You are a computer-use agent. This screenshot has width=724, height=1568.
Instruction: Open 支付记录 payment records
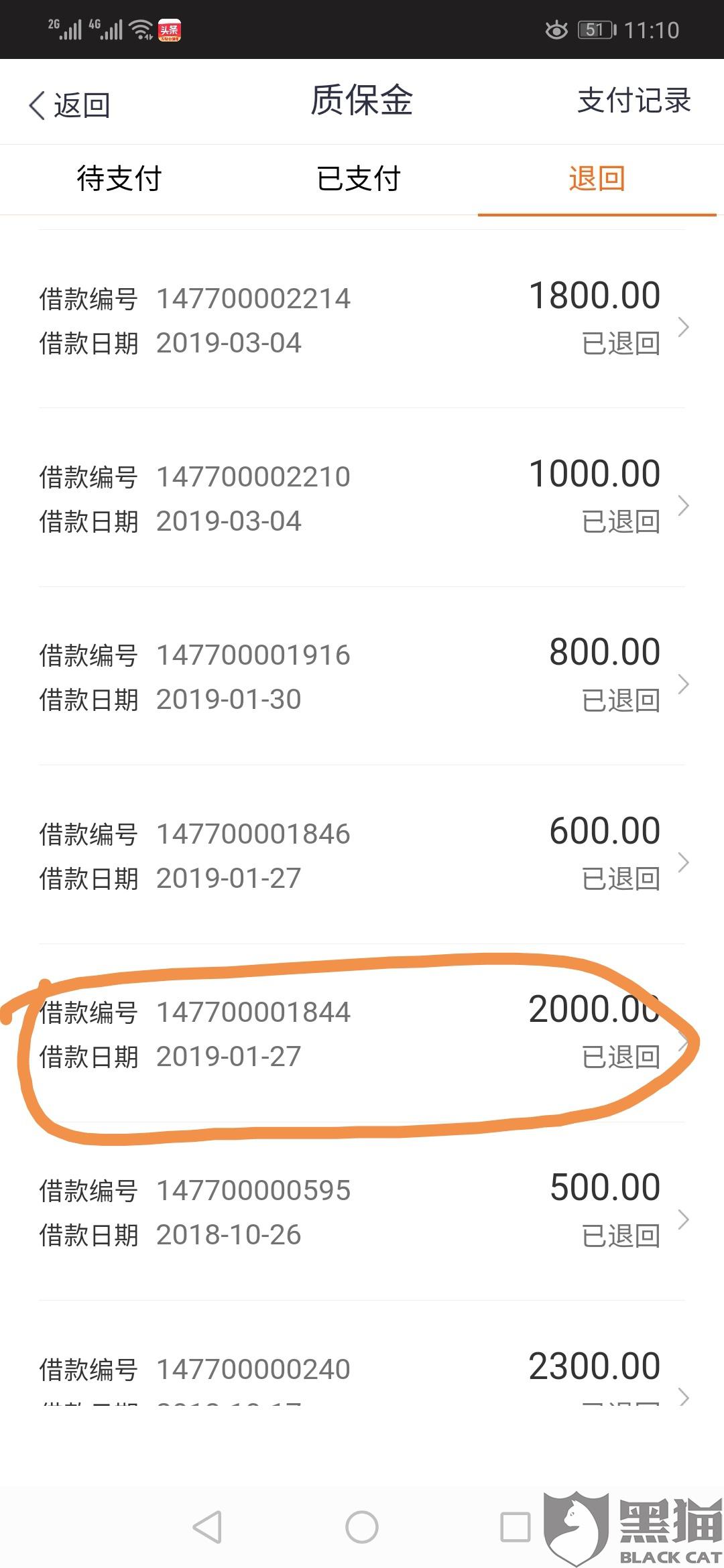(x=633, y=101)
